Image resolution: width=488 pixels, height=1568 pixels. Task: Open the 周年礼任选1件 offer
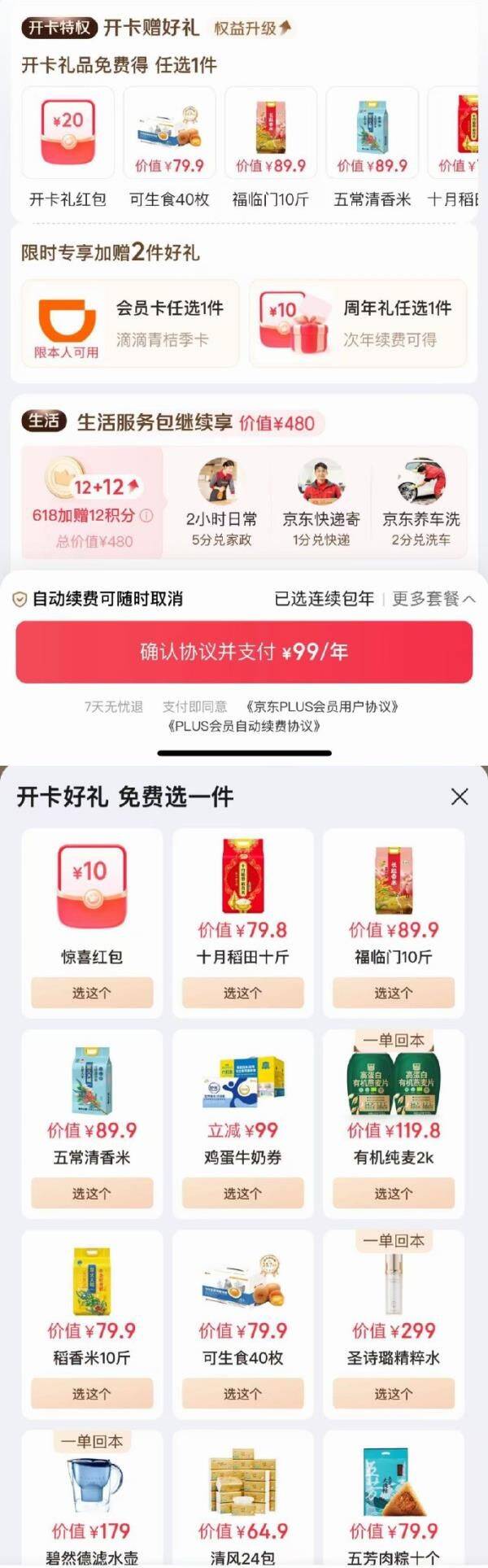tap(358, 323)
